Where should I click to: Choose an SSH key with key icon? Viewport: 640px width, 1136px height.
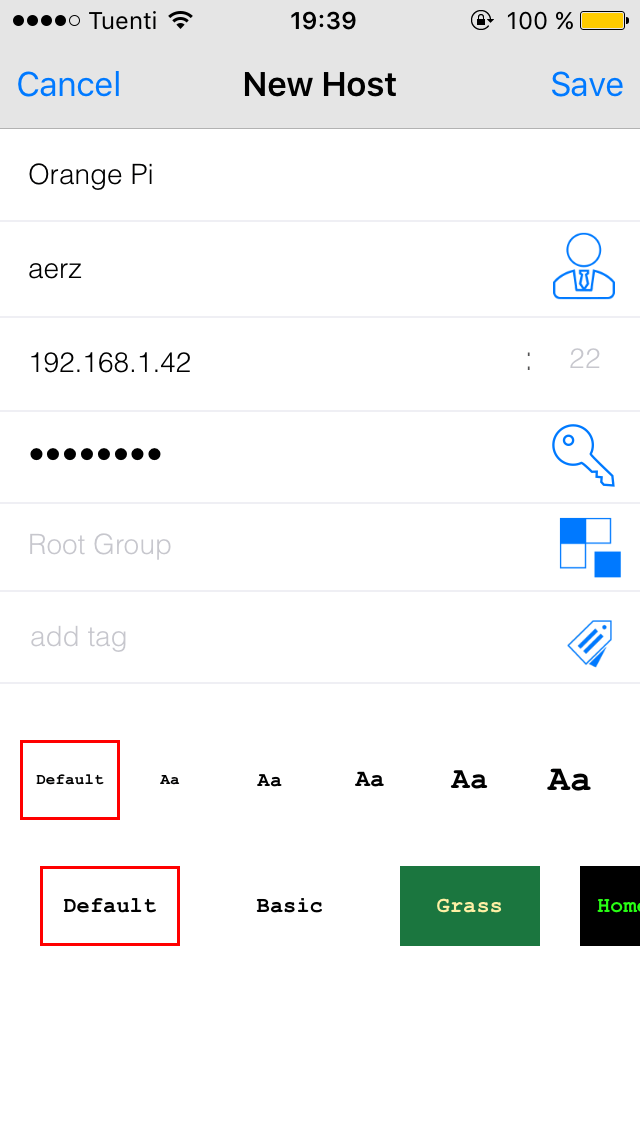(x=583, y=455)
